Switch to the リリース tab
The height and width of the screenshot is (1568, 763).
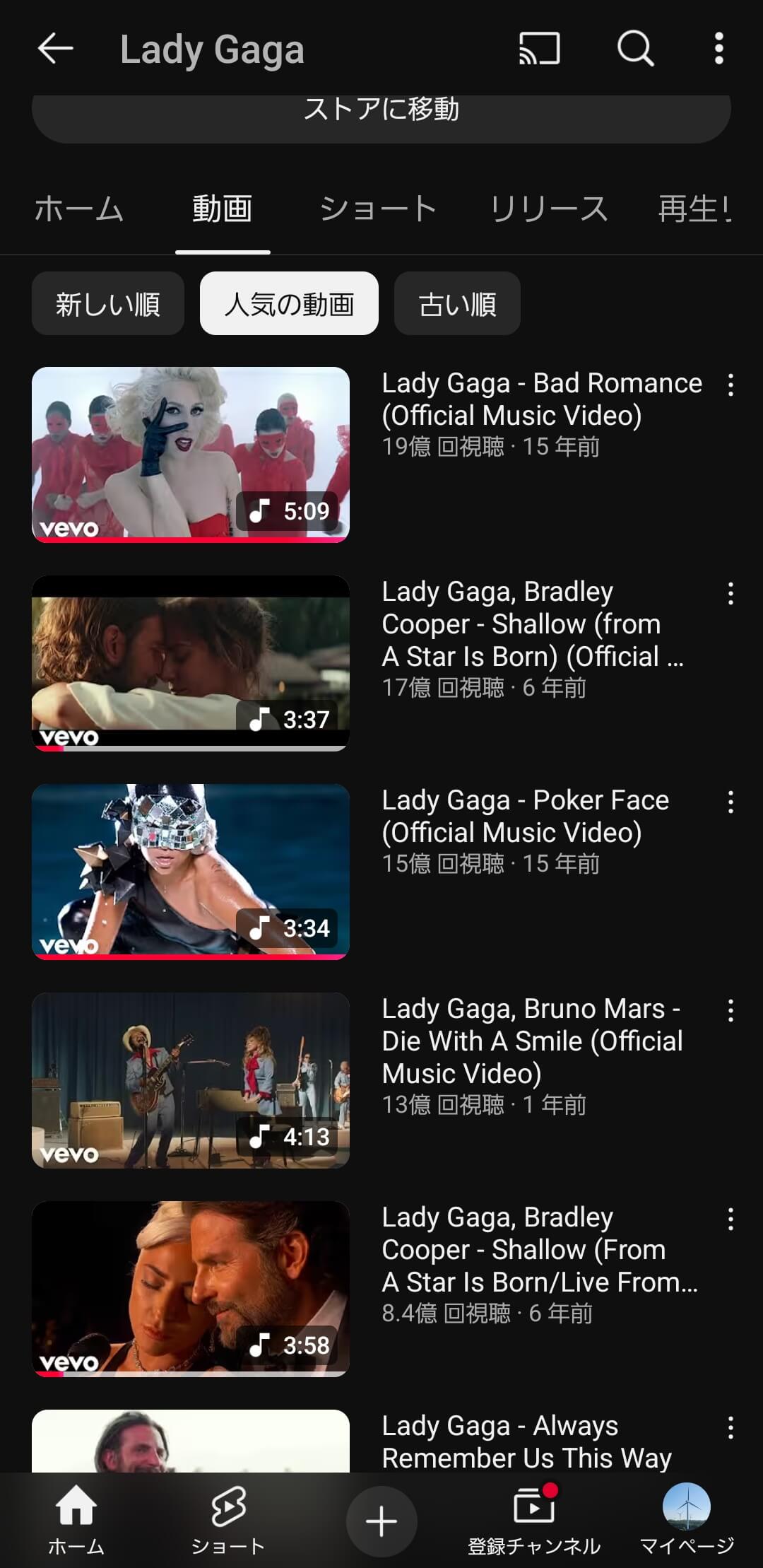549,209
